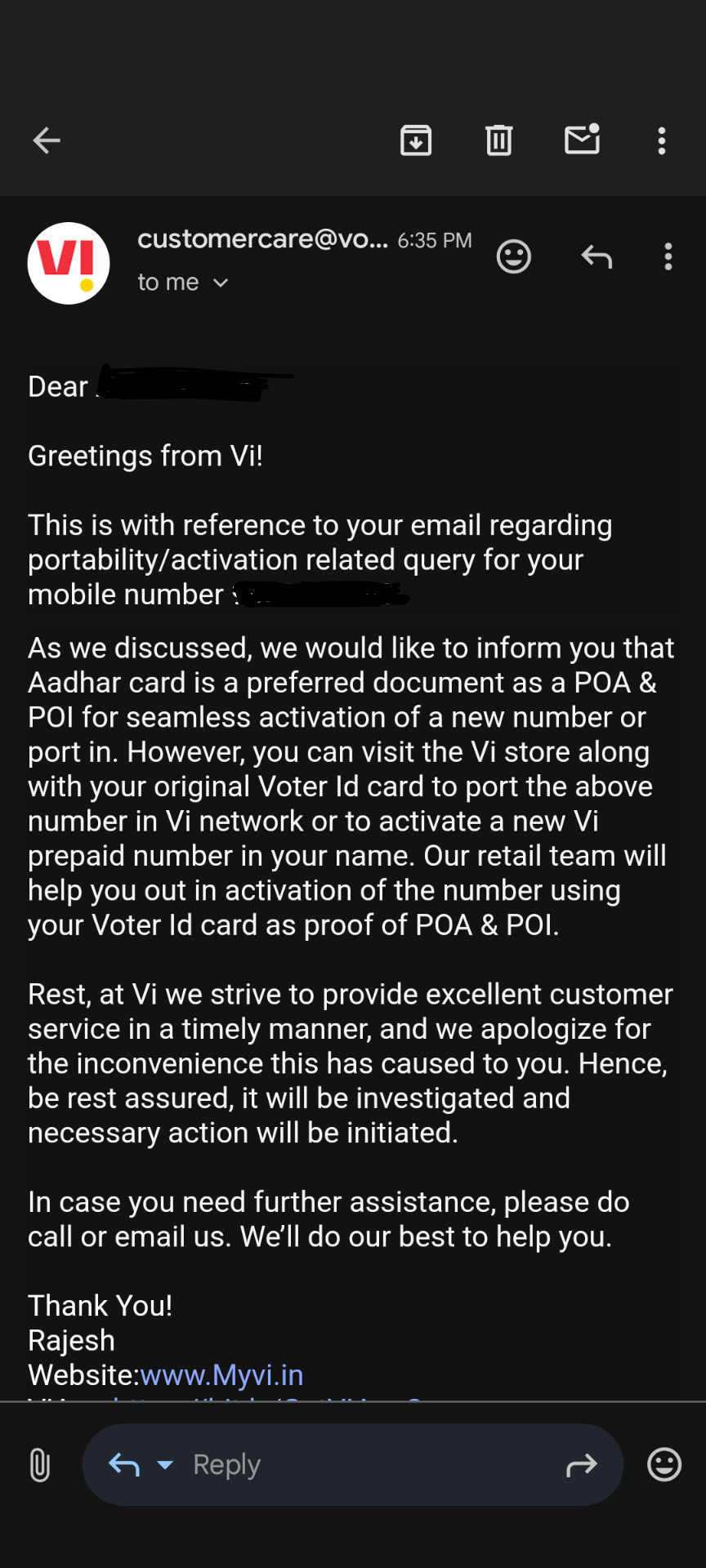
Task: Delete this email
Action: click(499, 140)
